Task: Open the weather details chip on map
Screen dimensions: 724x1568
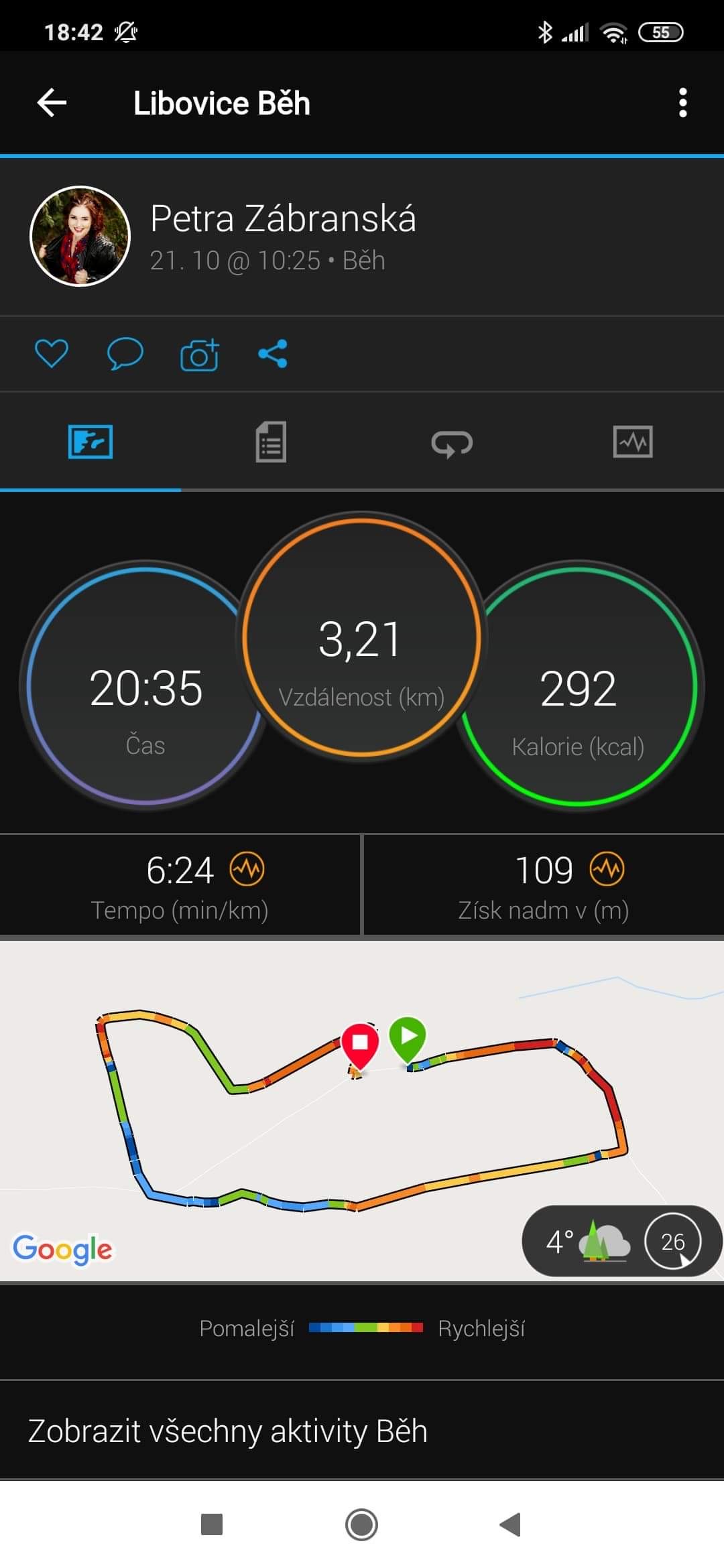Action: coord(621,1242)
